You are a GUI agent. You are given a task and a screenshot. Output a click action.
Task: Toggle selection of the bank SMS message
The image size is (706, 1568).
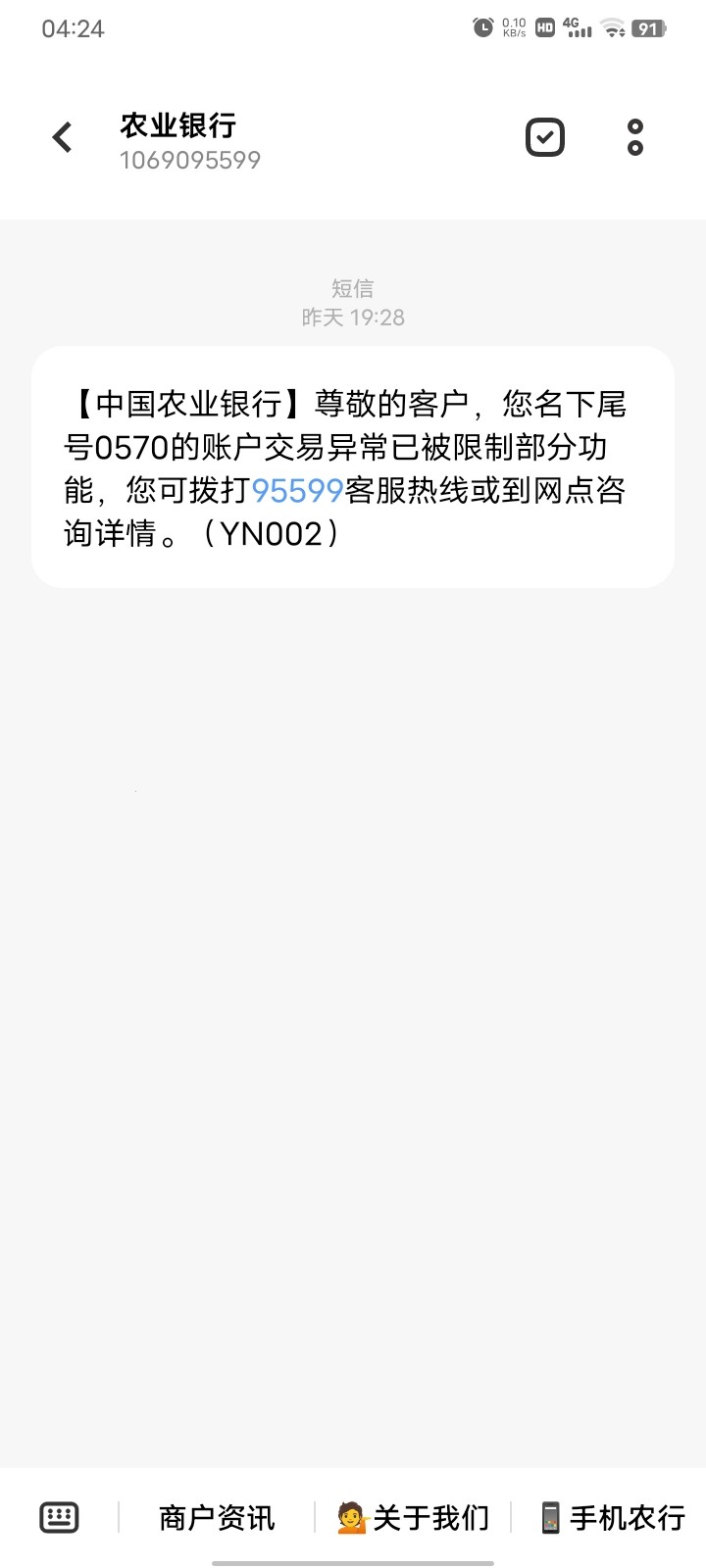click(x=353, y=466)
